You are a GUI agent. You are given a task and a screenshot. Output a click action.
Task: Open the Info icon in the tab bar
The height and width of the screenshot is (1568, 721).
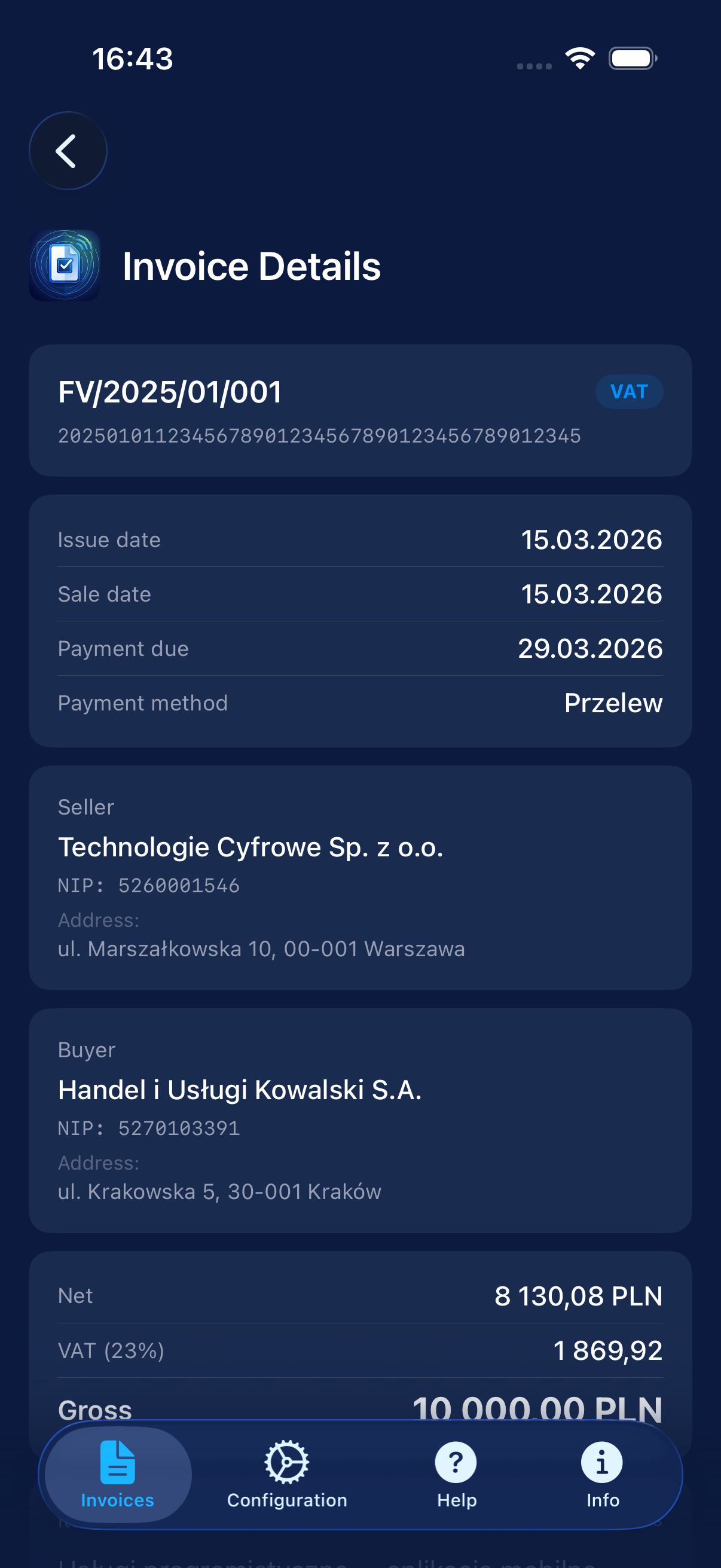(x=601, y=1461)
